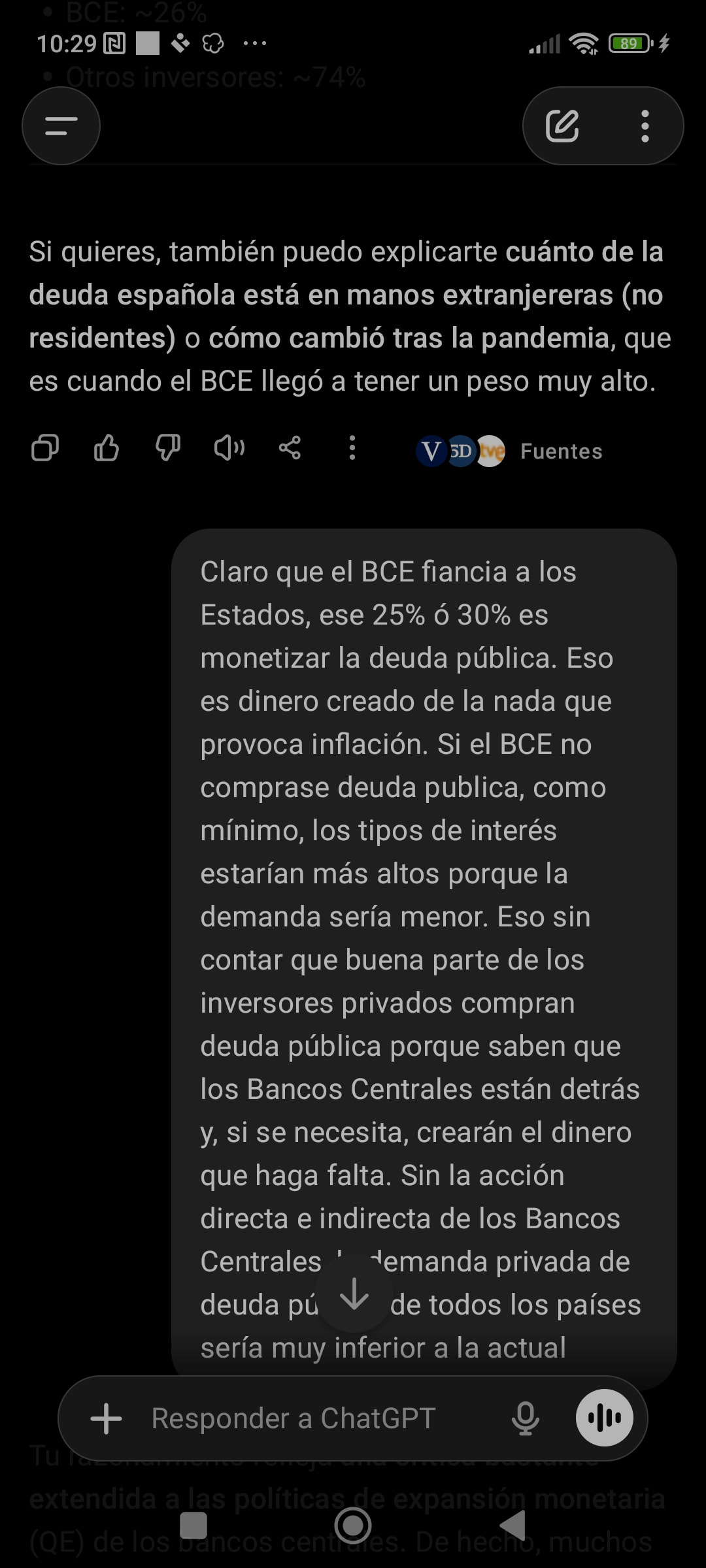Jump to bottom of conversation

[x=354, y=1294]
